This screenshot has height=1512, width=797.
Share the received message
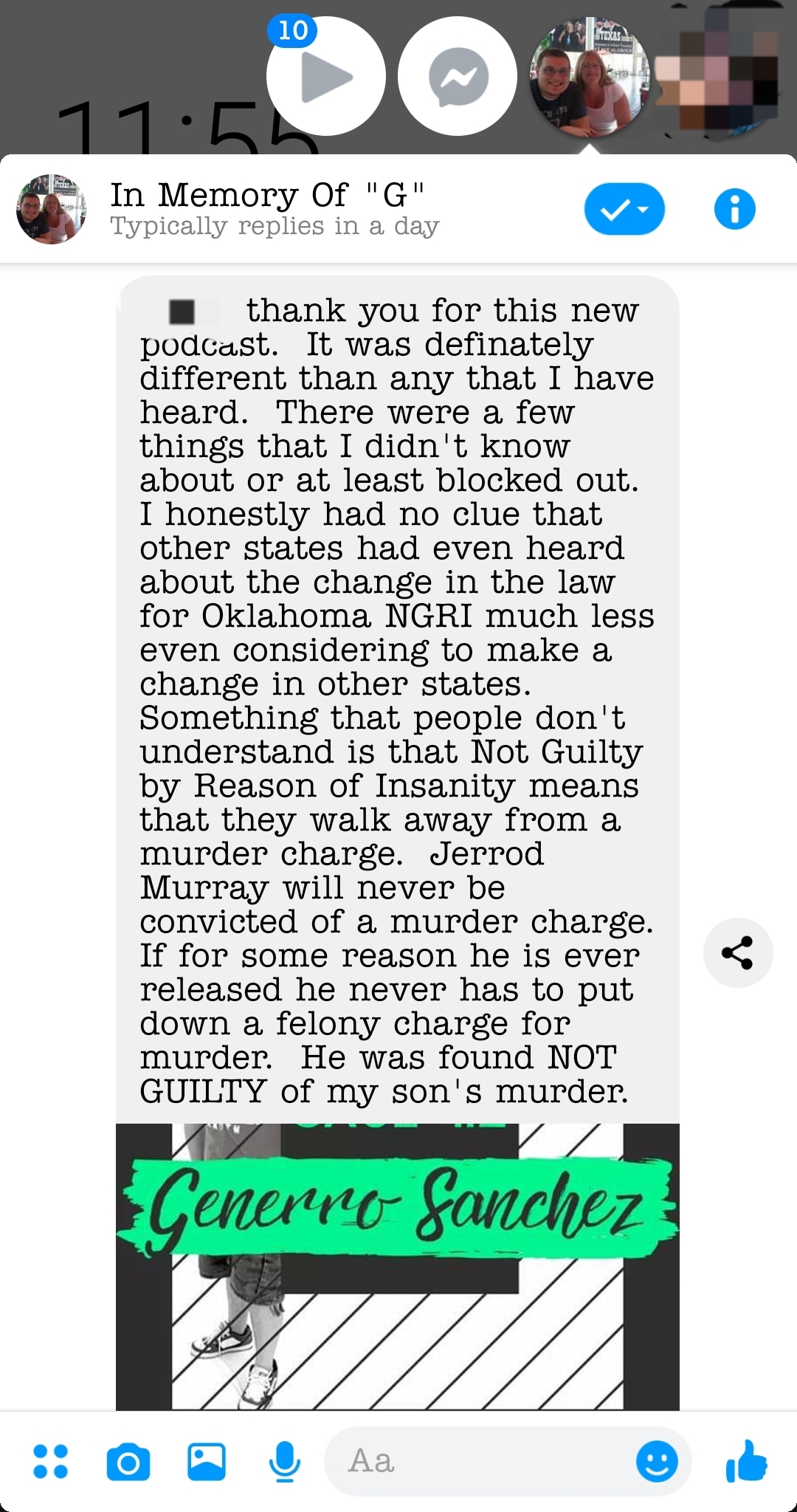737,952
